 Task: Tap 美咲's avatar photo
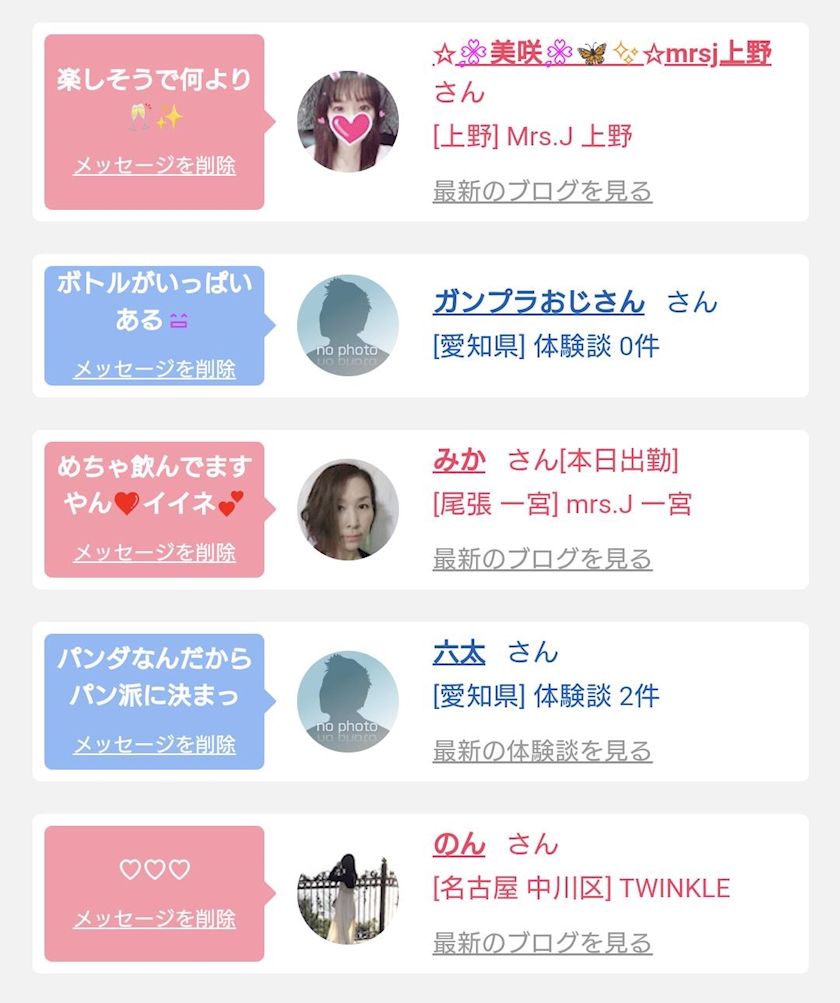pyautogui.click(x=348, y=122)
